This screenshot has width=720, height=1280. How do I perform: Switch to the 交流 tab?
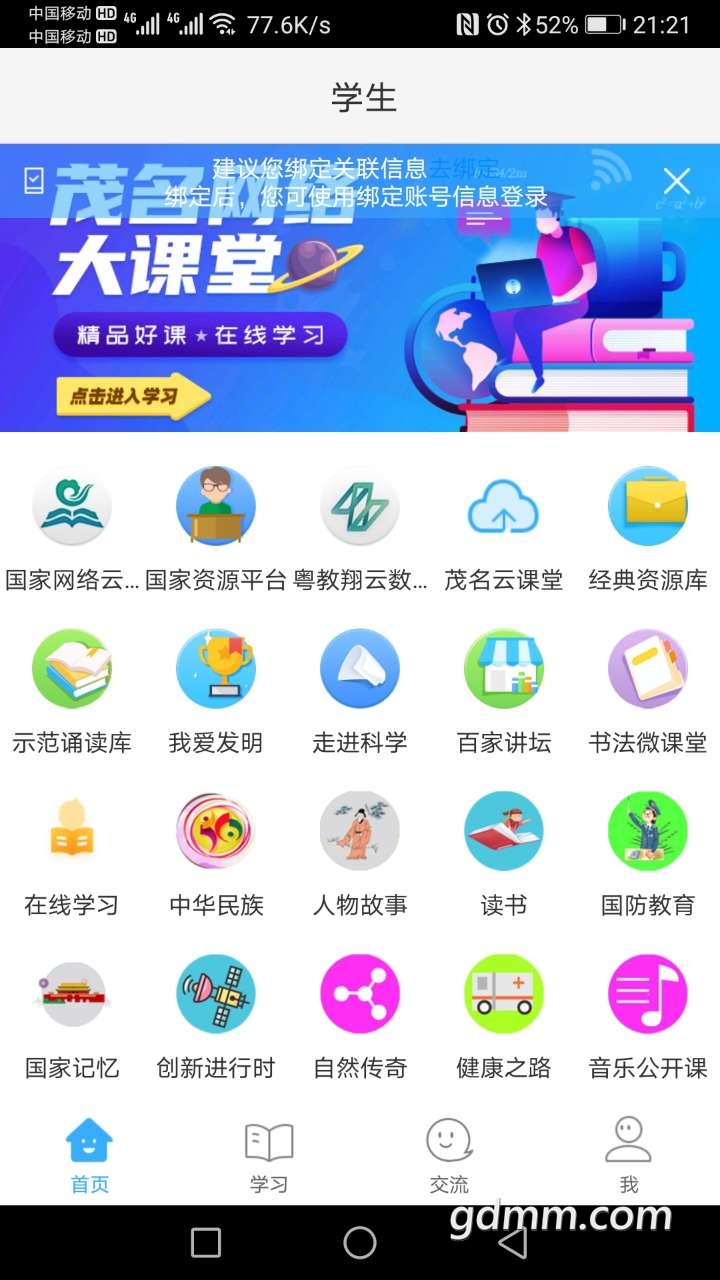[449, 1157]
